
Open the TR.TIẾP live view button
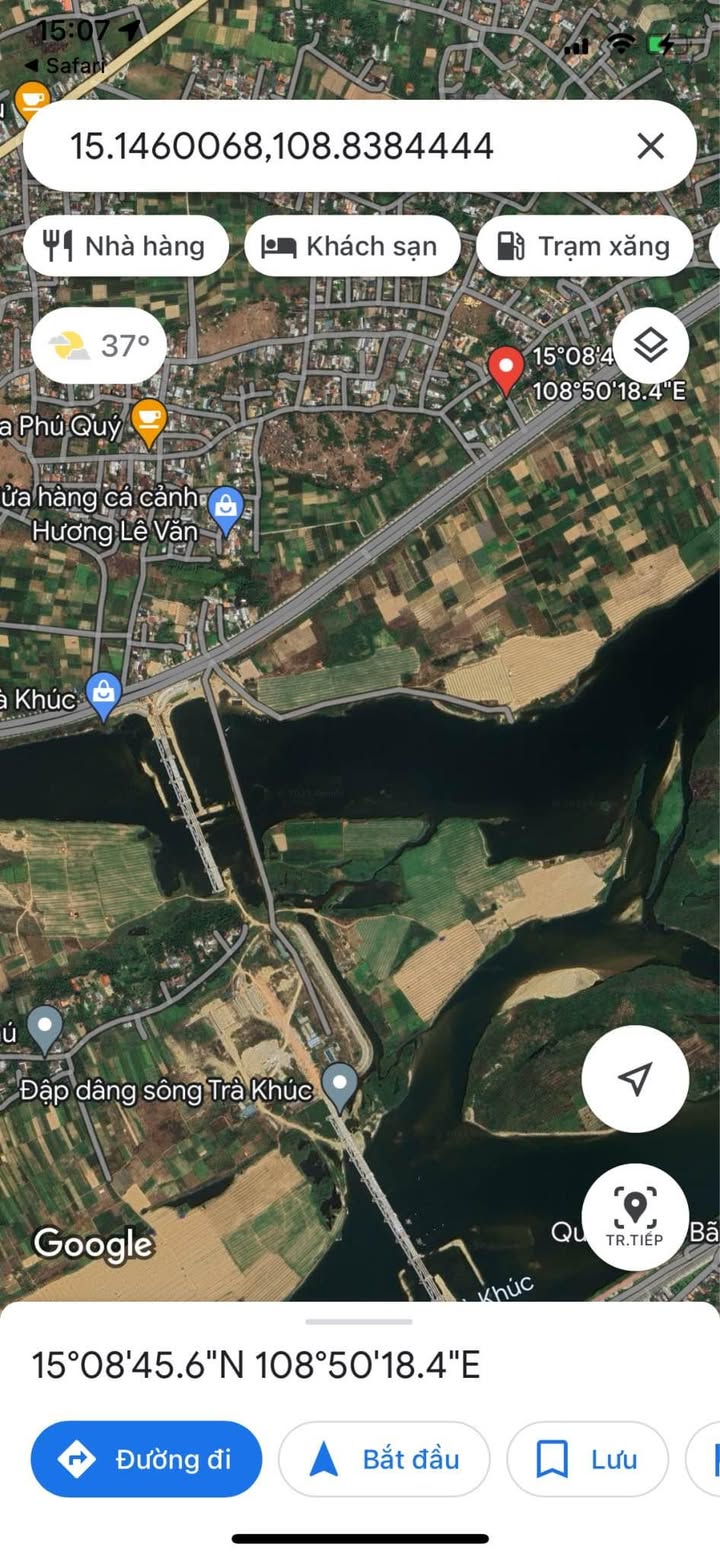[x=635, y=1216]
